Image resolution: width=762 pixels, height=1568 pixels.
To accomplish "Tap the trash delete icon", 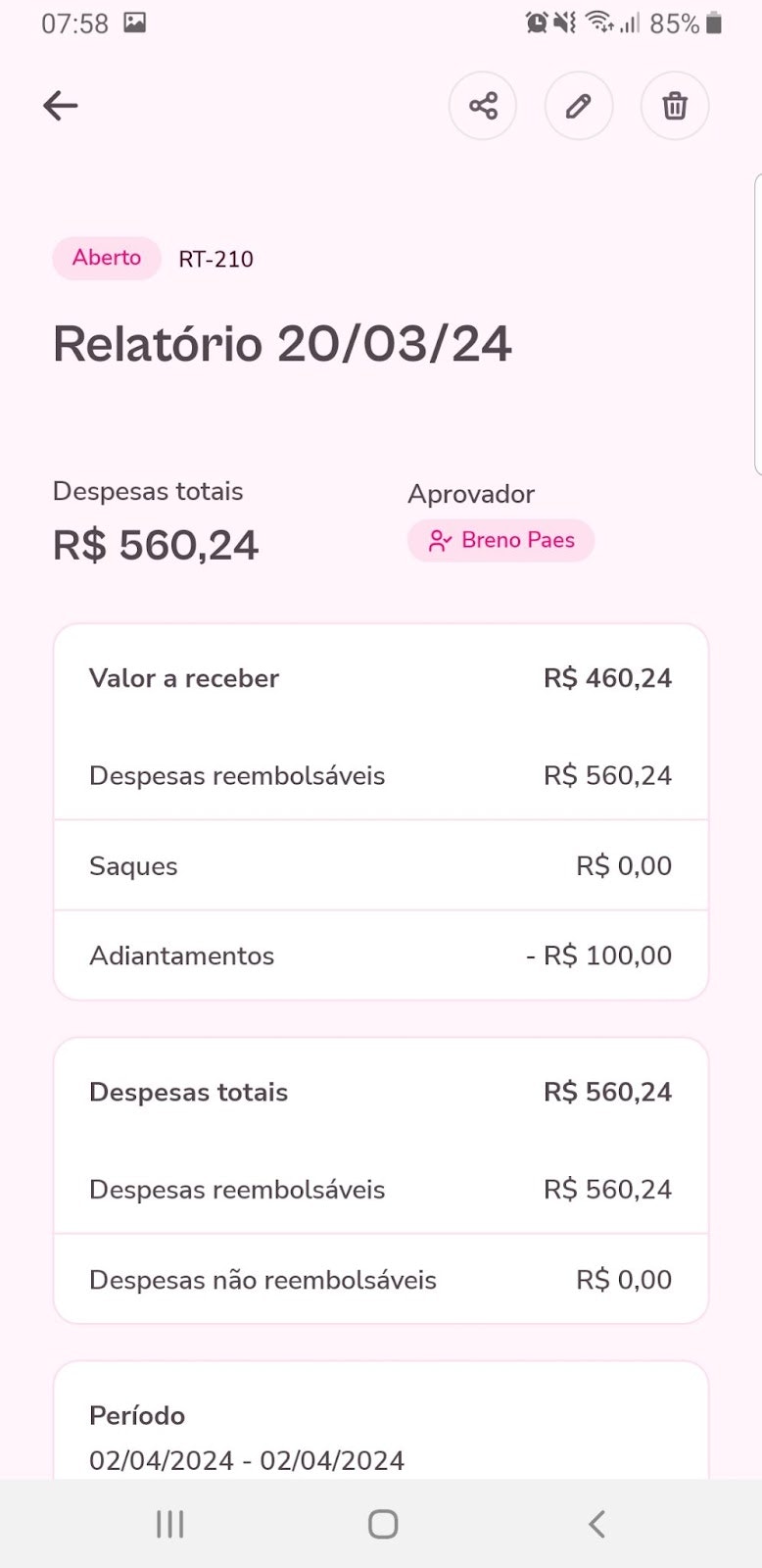I will pos(675,105).
